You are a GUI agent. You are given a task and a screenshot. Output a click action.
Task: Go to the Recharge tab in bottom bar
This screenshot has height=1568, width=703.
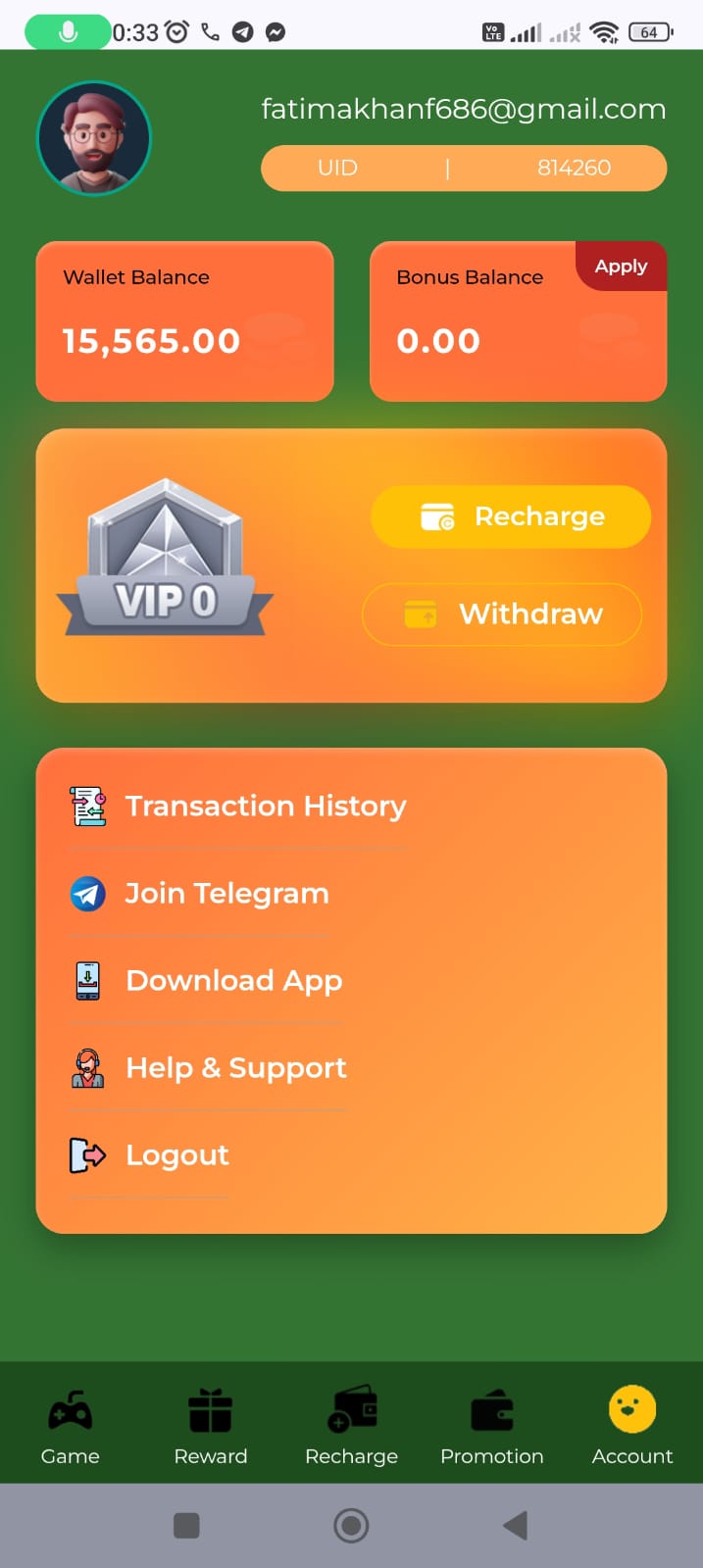point(351,1428)
